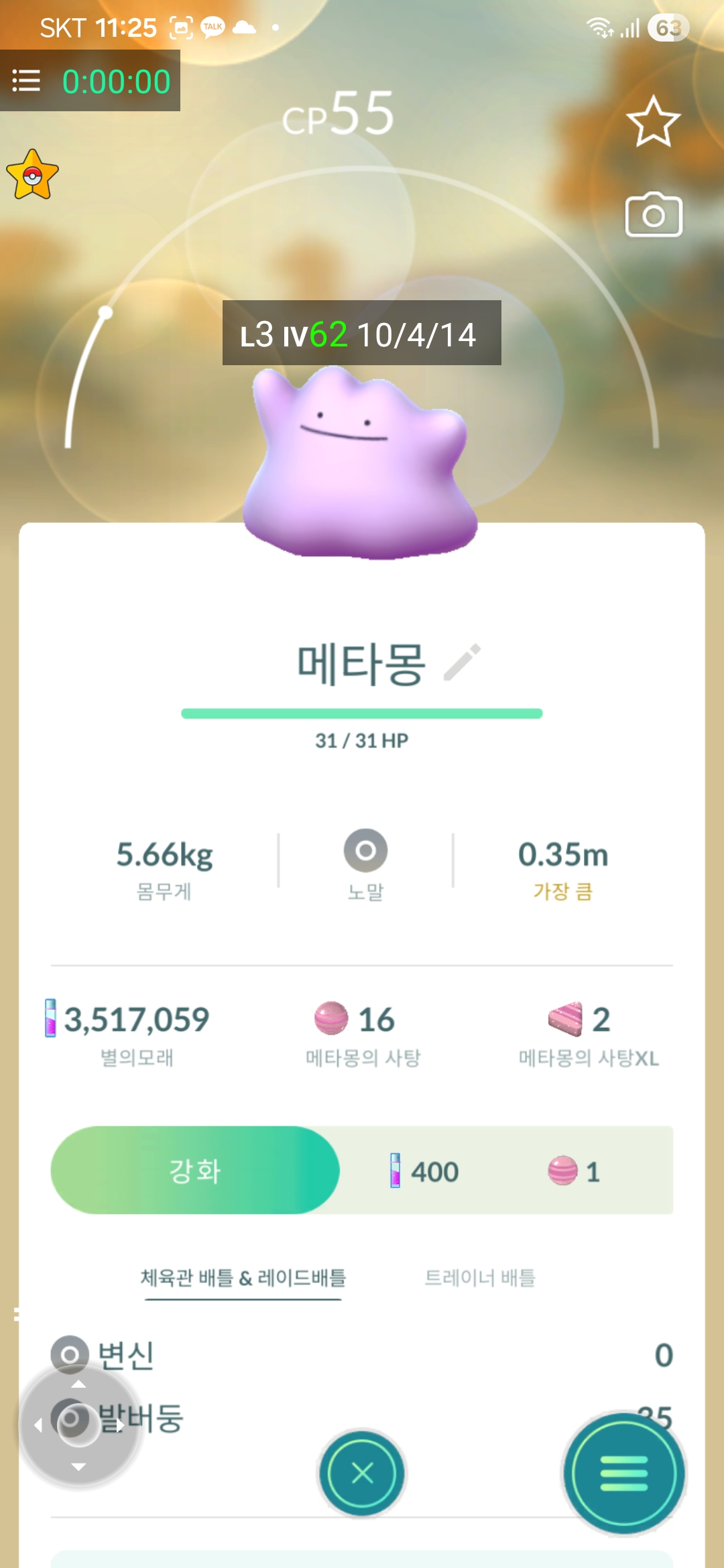The width and height of the screenshot is (724, 1568).
Task: Edit the 메타몽 nickname with the pencil
Action: click(x=463, y=662)
